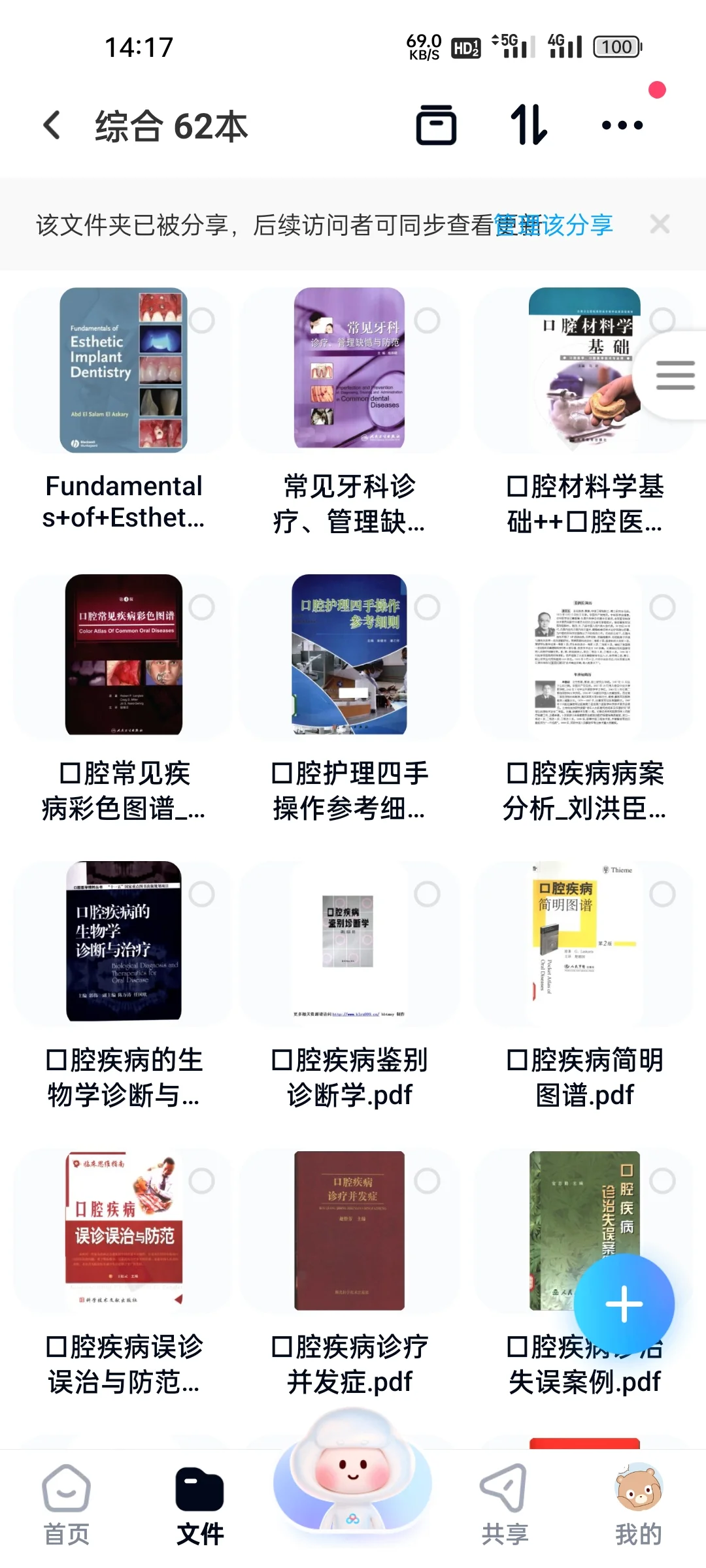
Task: Dismiss the folder-shared banner
Action: coord(660,224)
